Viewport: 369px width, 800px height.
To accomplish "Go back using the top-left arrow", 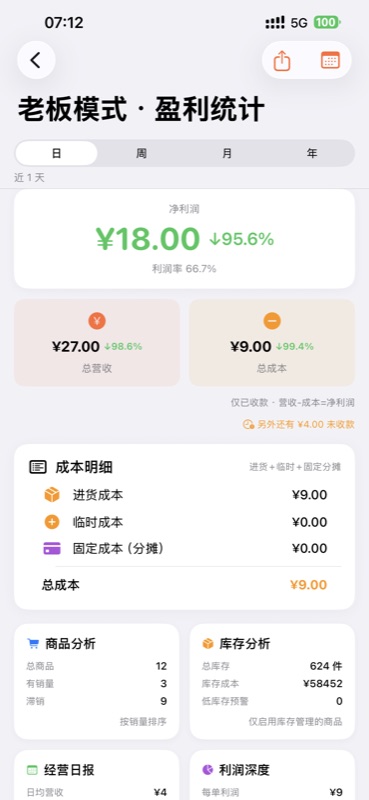I will [36, 60].
